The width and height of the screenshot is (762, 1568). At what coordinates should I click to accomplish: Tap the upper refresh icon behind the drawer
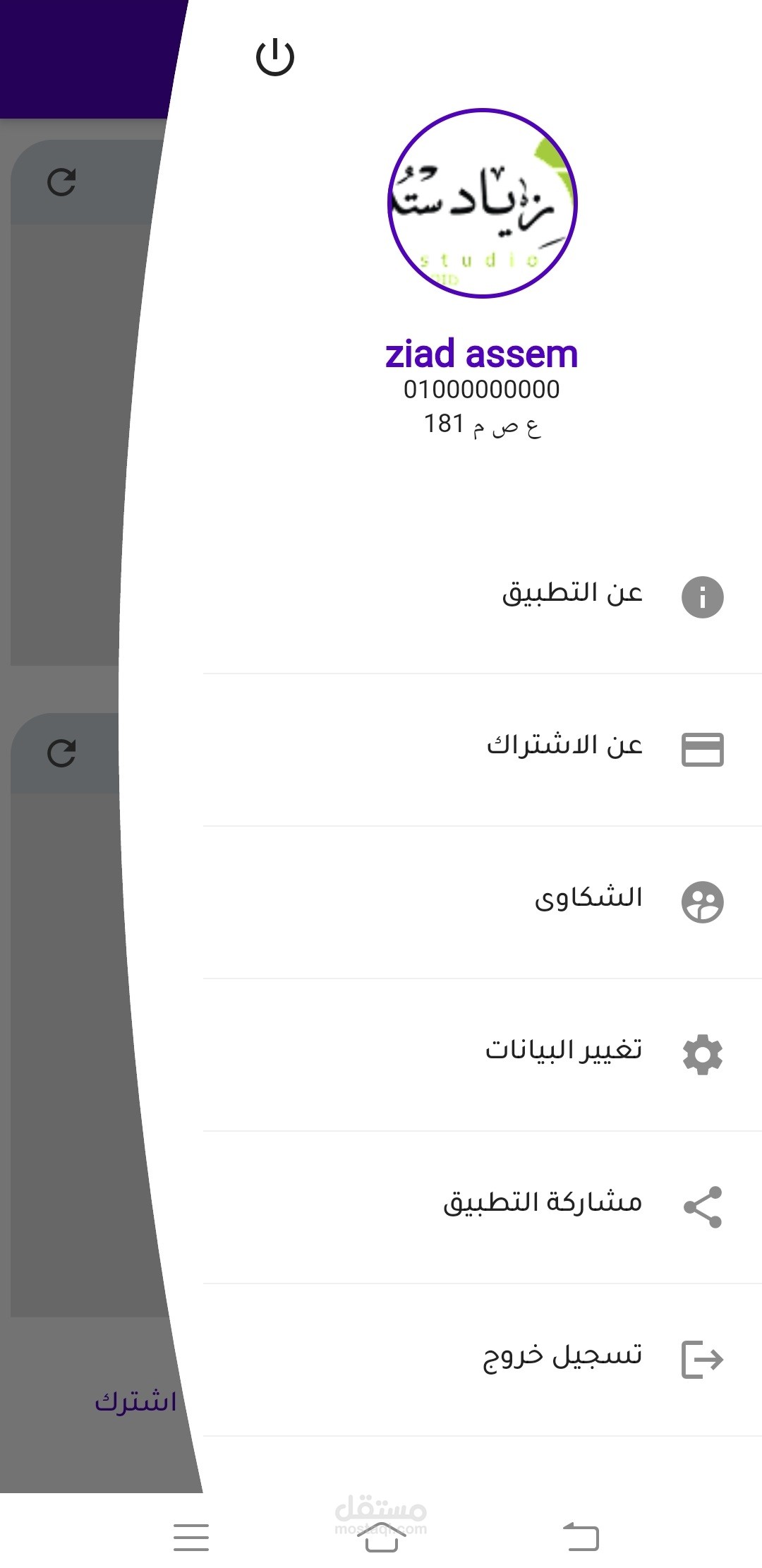tap(61, 182)
